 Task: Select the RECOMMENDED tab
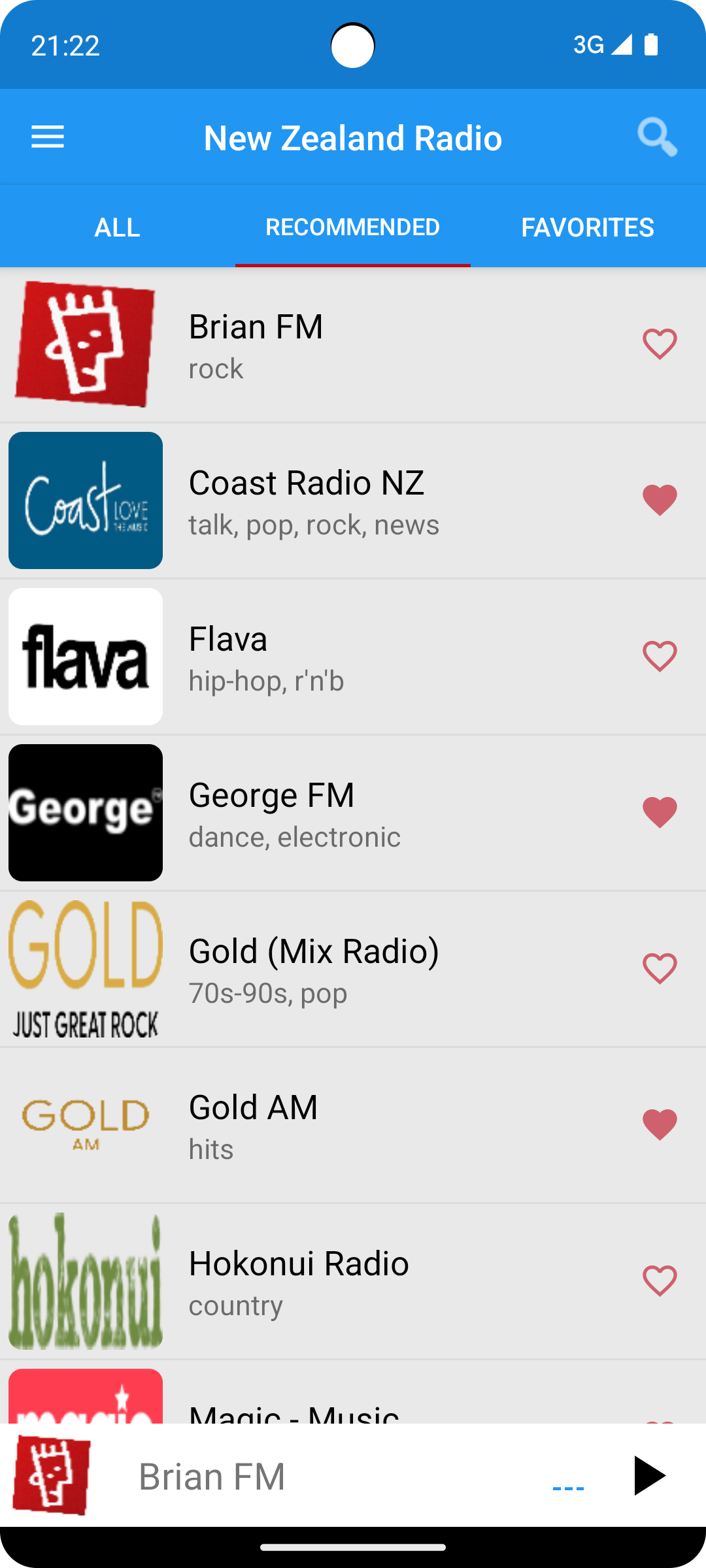353,227
